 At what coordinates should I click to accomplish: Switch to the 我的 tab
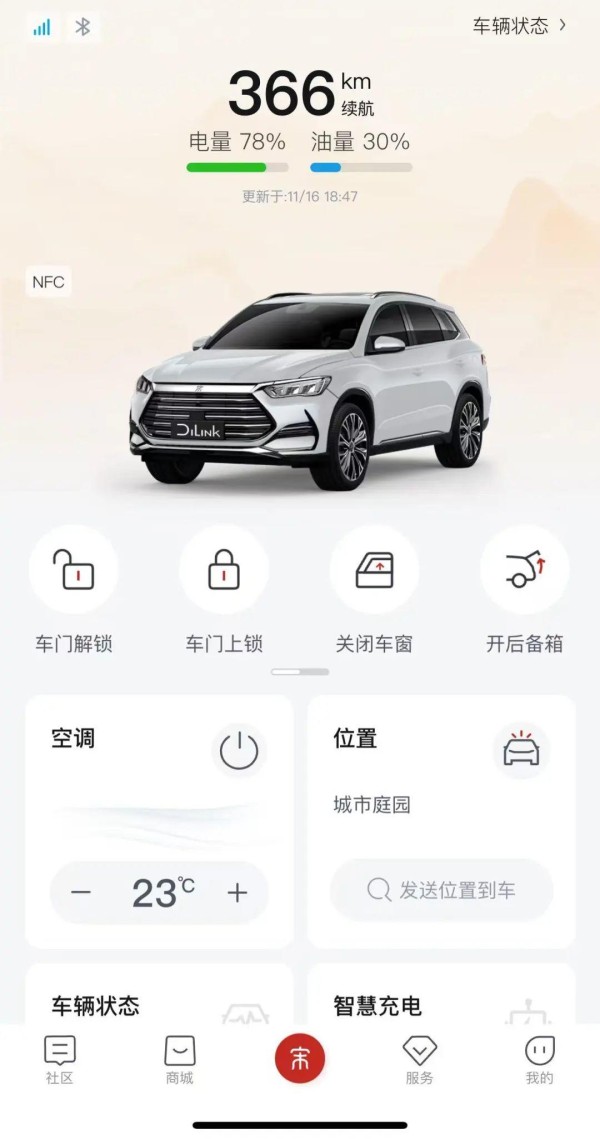tap(539, 1060)
